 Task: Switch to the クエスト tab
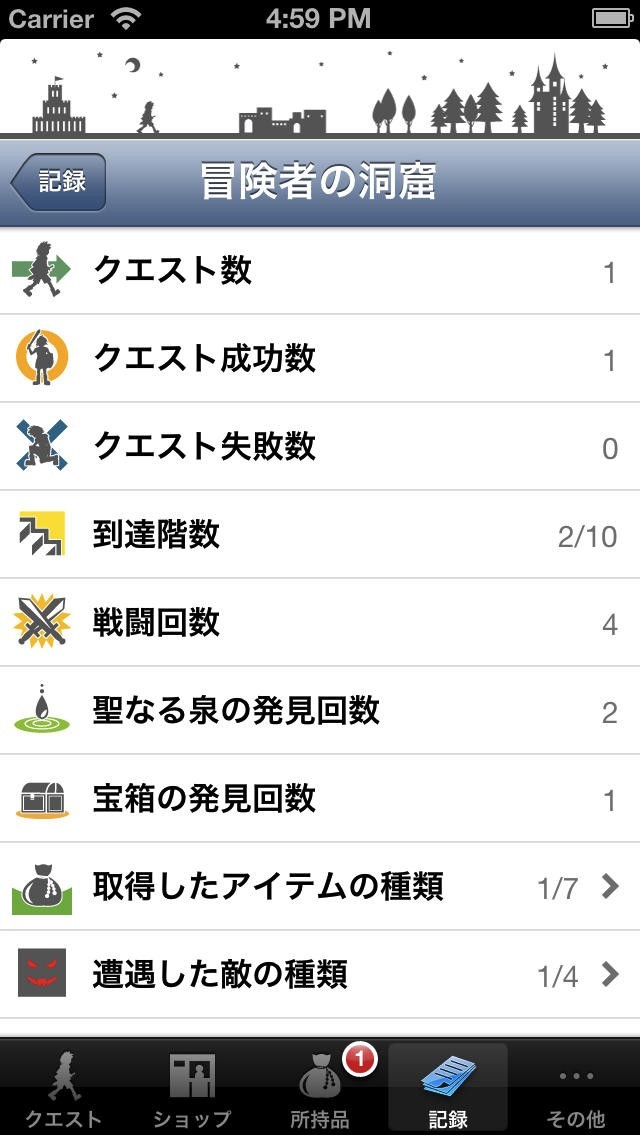(x=64, y=1090)
